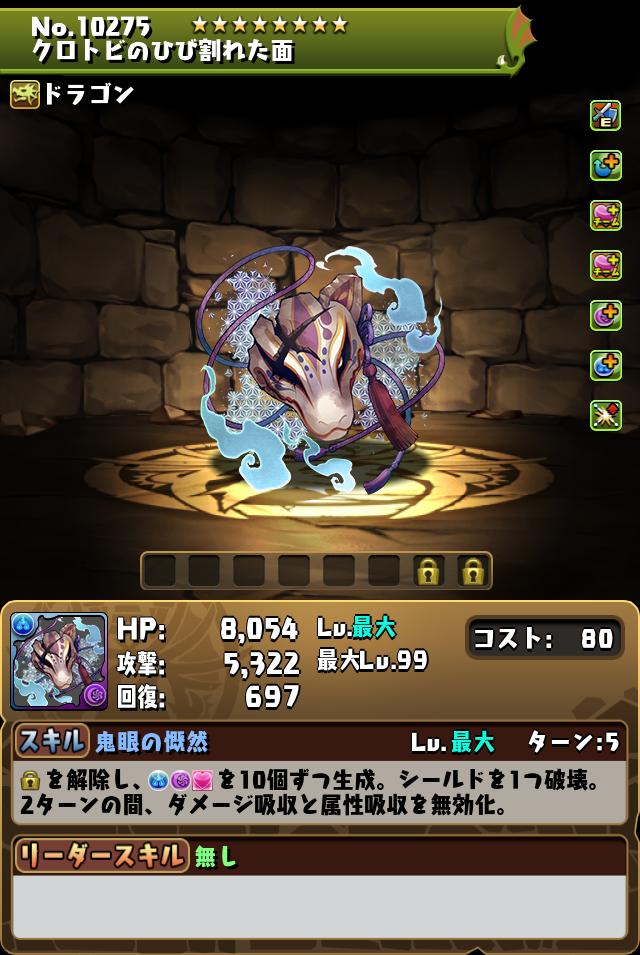Open the 鬼眼の慨然 skill details
640x955 pixels.
click(x=152, y=742)
